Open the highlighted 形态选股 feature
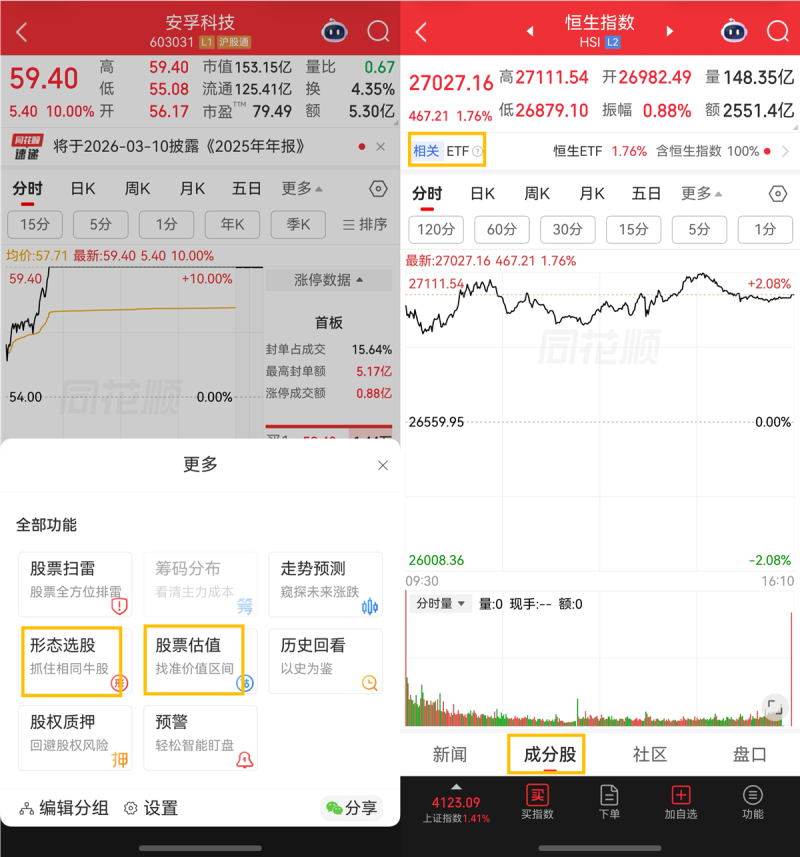The height and width of the screenshot is (857, 800). point(75,660)
